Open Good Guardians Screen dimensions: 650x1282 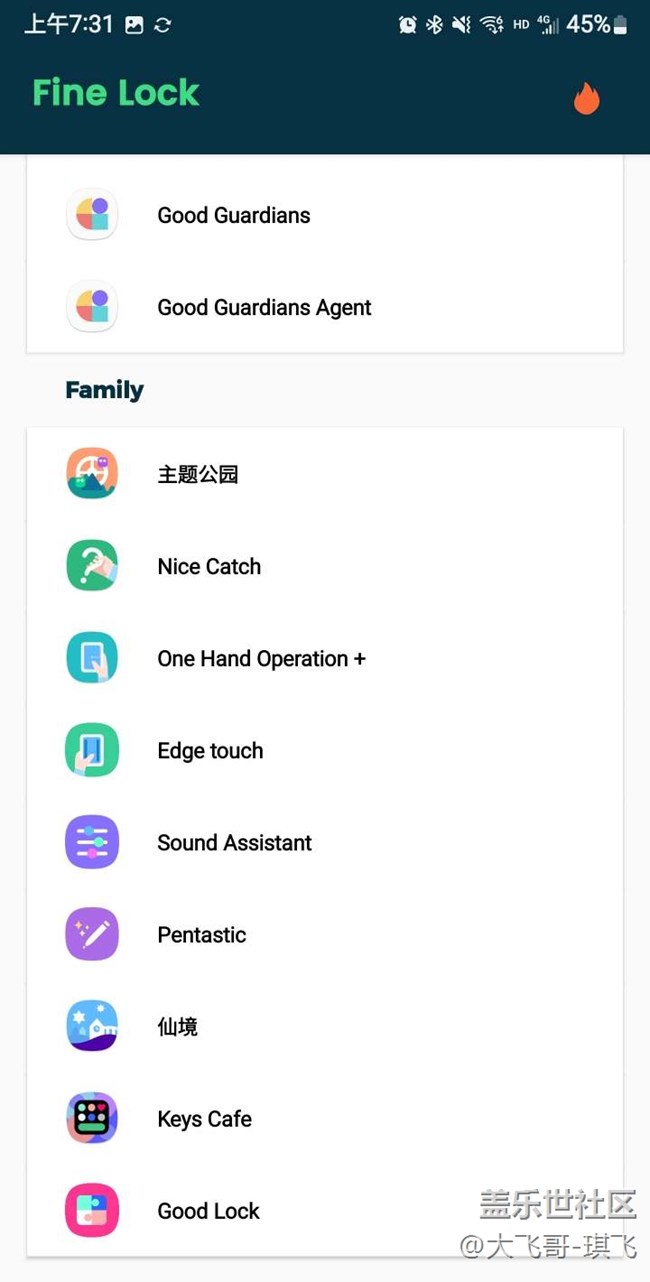(x=325, y=215)
